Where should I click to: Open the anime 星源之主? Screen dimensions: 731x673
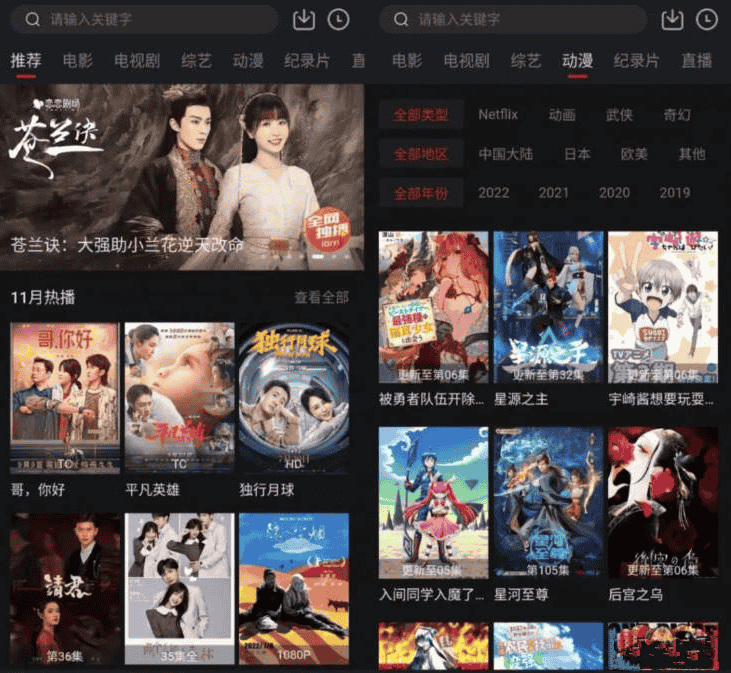click(x=548, y=307)
